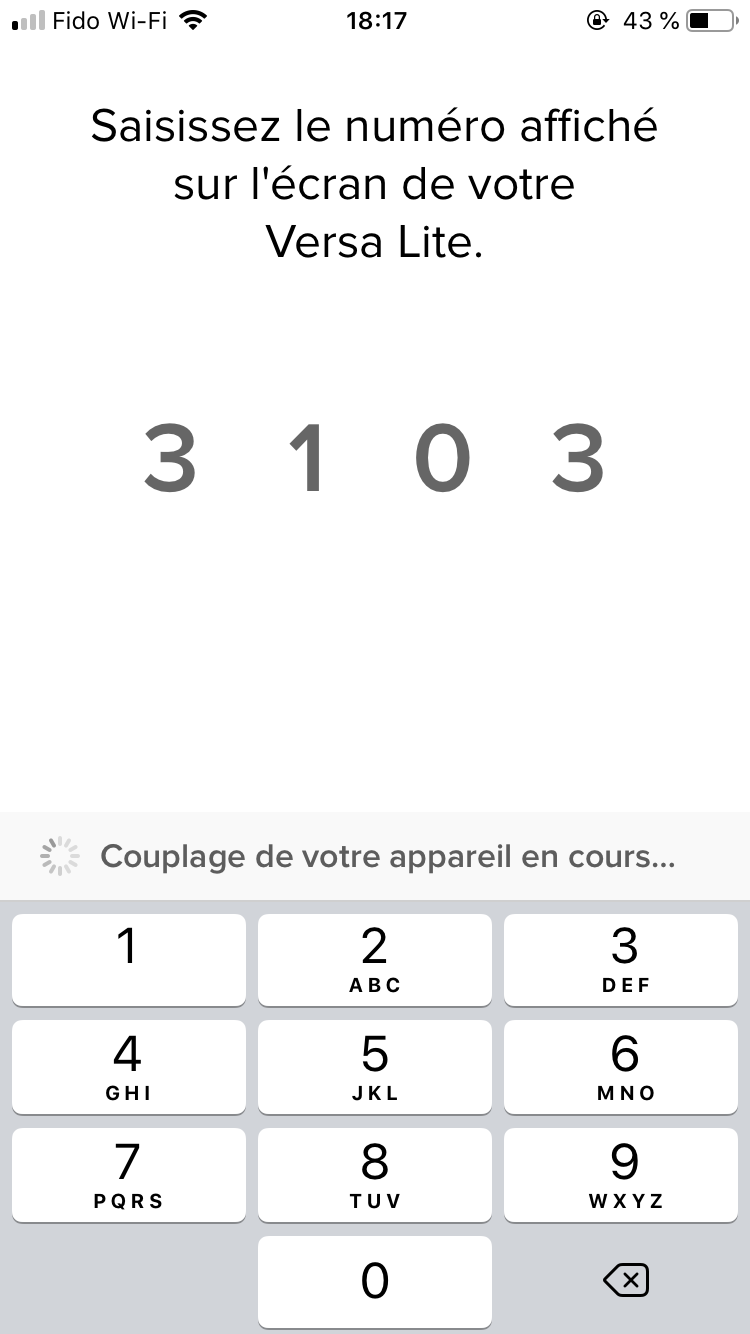The image size is (750, 1334).
Task: Enter digit 2 on the keypad
Action: pyautogui.click(x=375, y=959)
